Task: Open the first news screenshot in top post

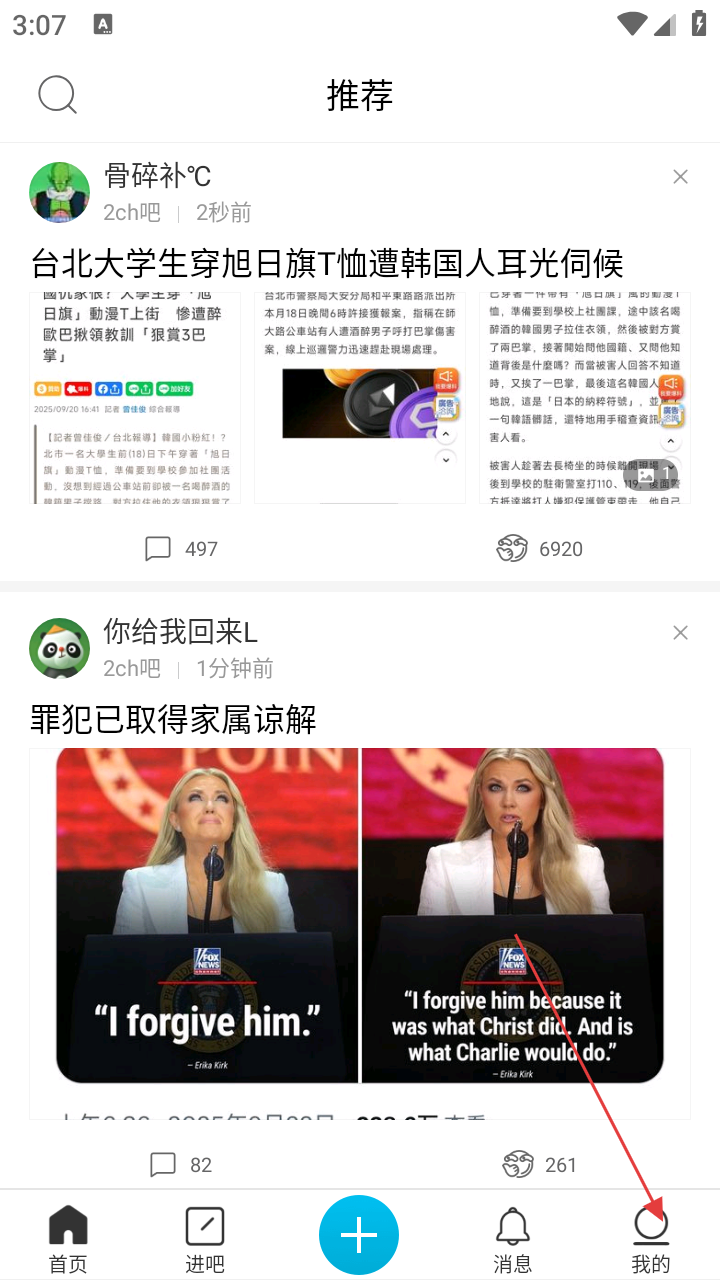Action: click(135, 397)
